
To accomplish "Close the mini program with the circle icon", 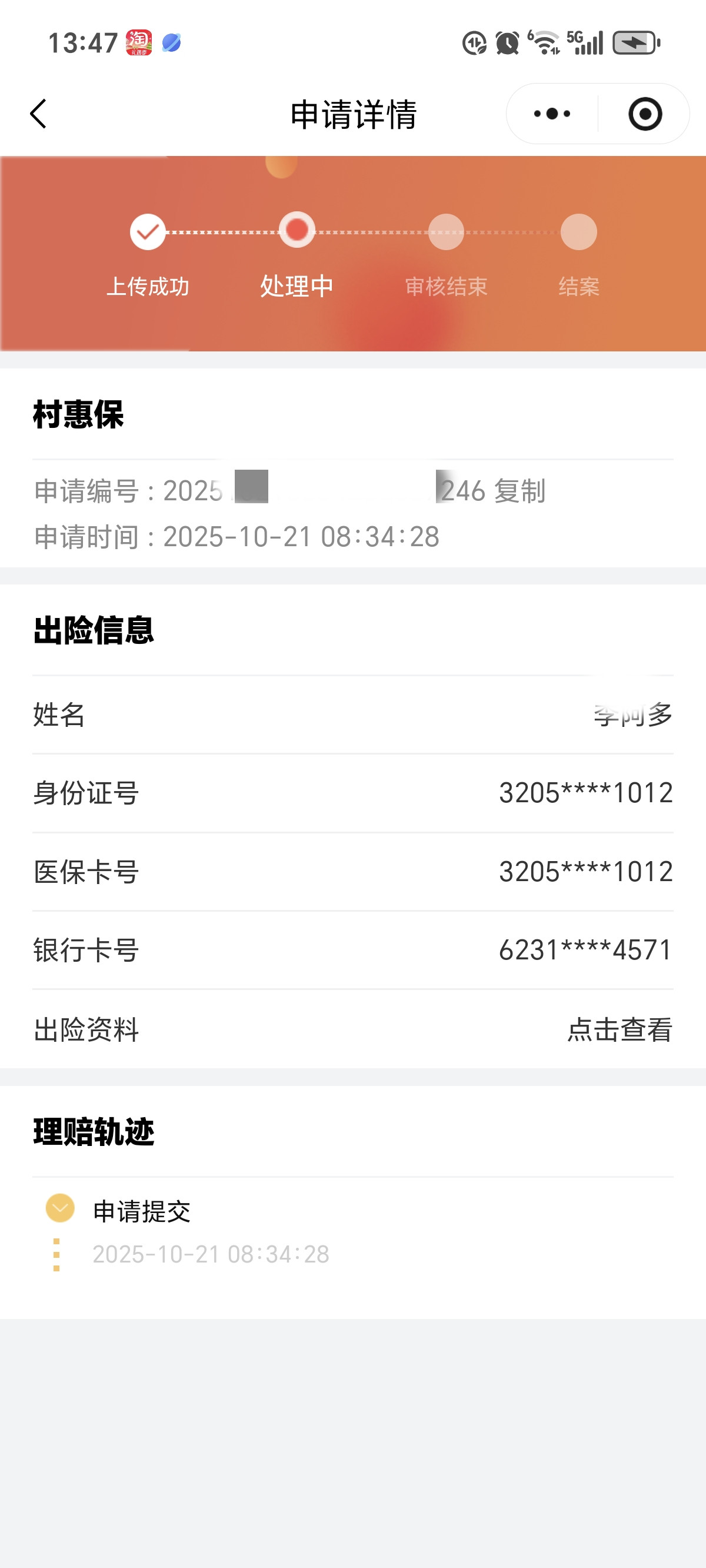I will click(645, 114).
